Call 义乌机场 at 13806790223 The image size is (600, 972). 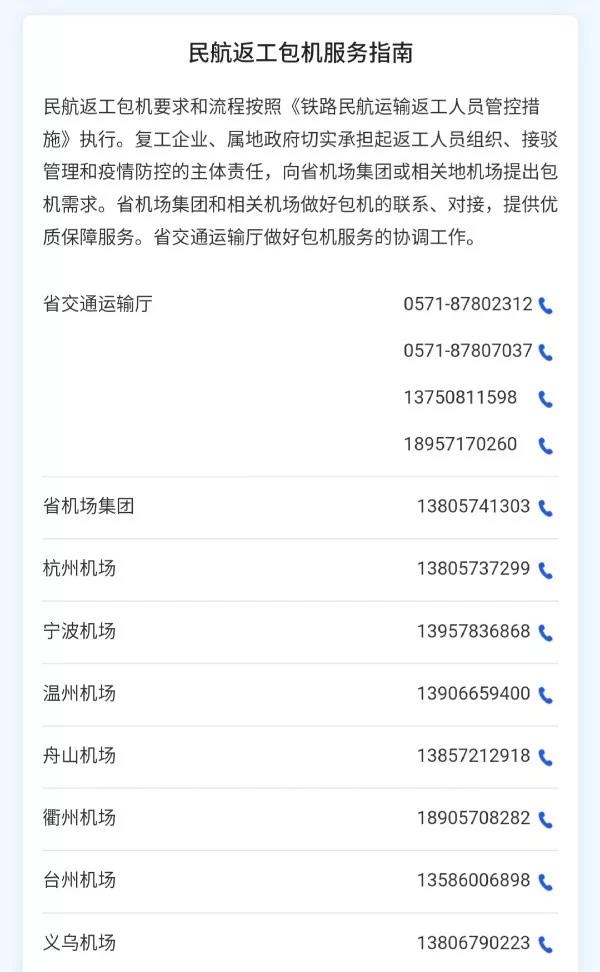coord(545,944)
